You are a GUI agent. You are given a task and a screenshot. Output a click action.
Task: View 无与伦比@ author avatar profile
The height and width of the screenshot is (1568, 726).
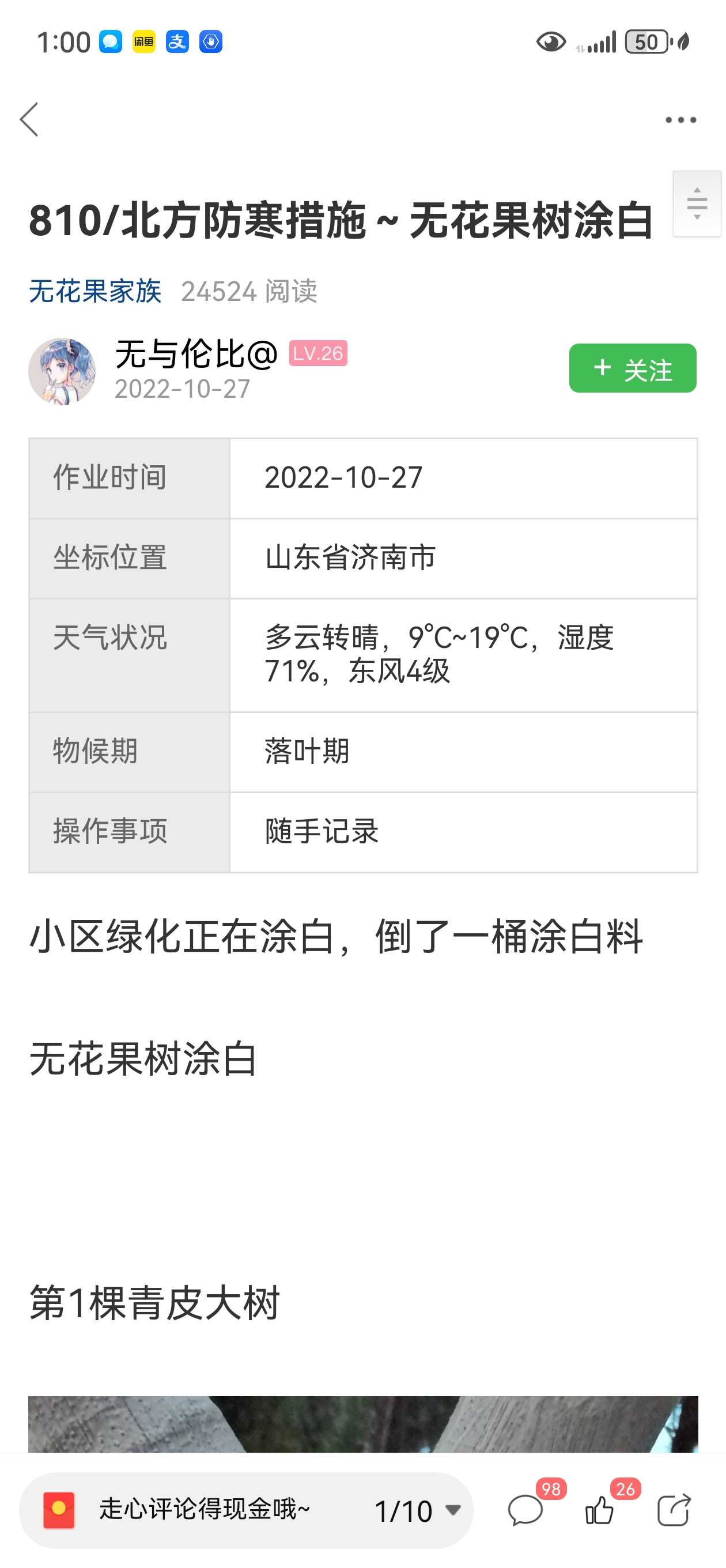click(62, 371)
